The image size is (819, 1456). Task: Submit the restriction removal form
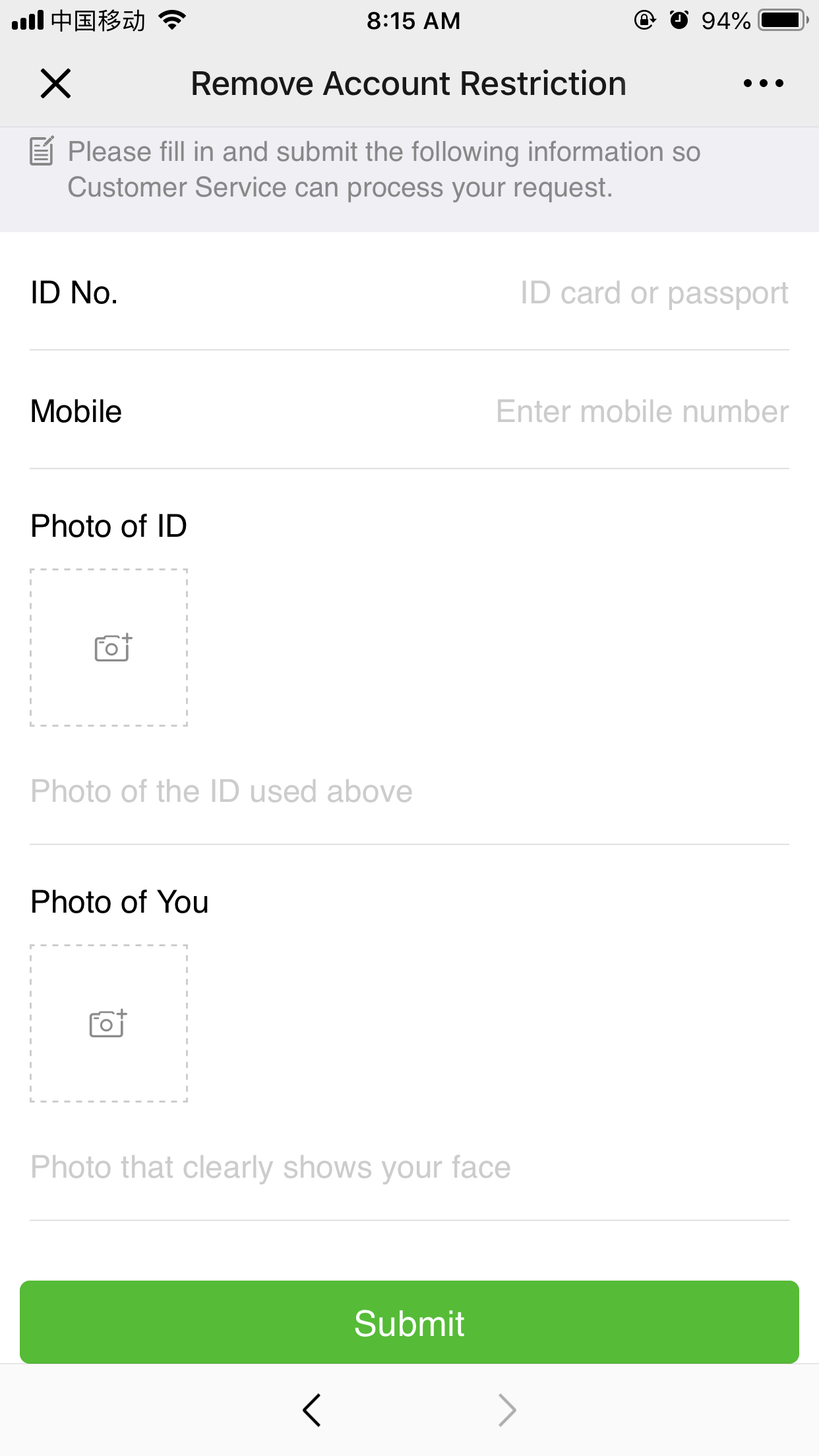point(409,1322)
